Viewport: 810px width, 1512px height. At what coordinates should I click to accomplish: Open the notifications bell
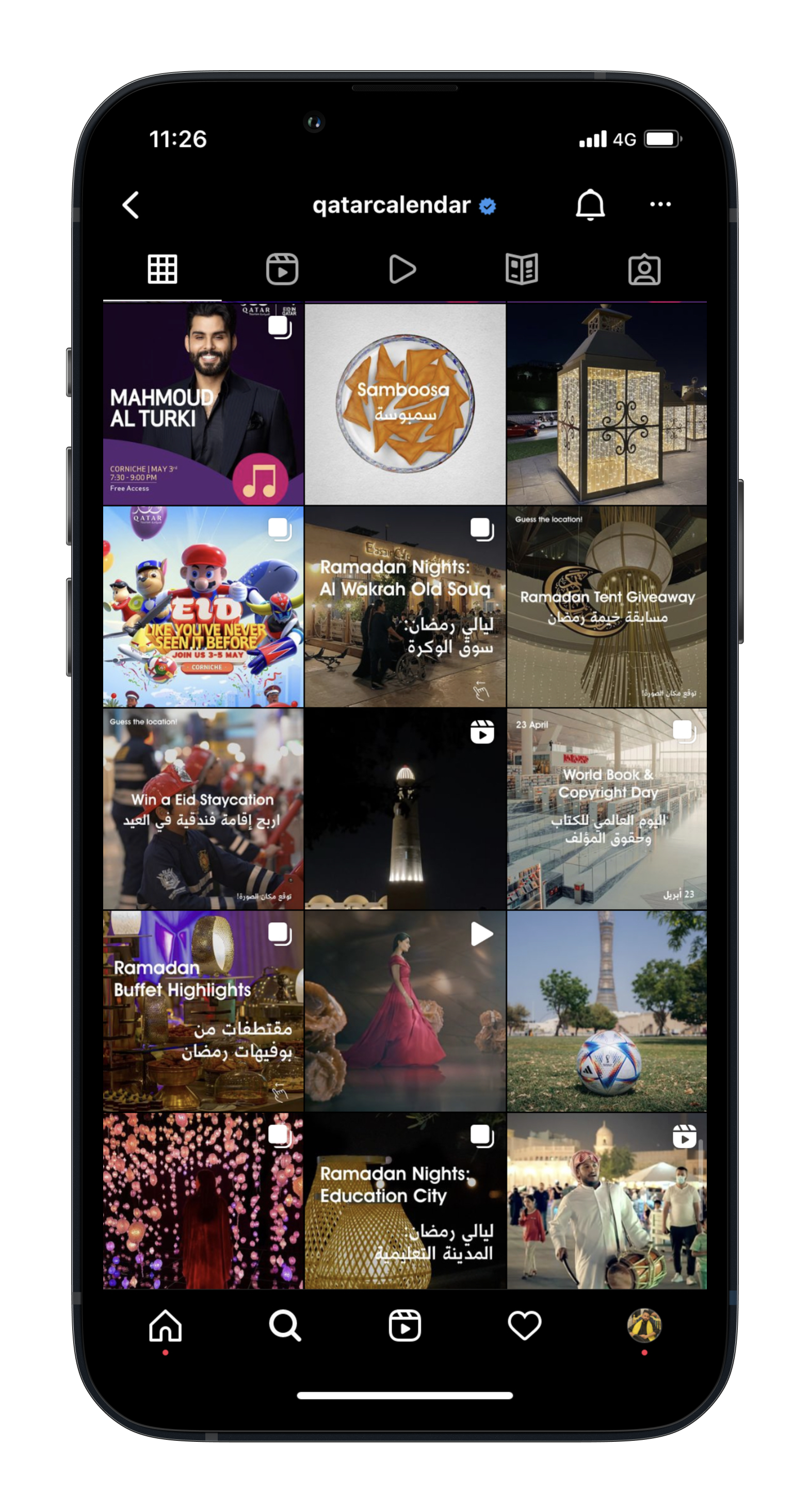590,204
